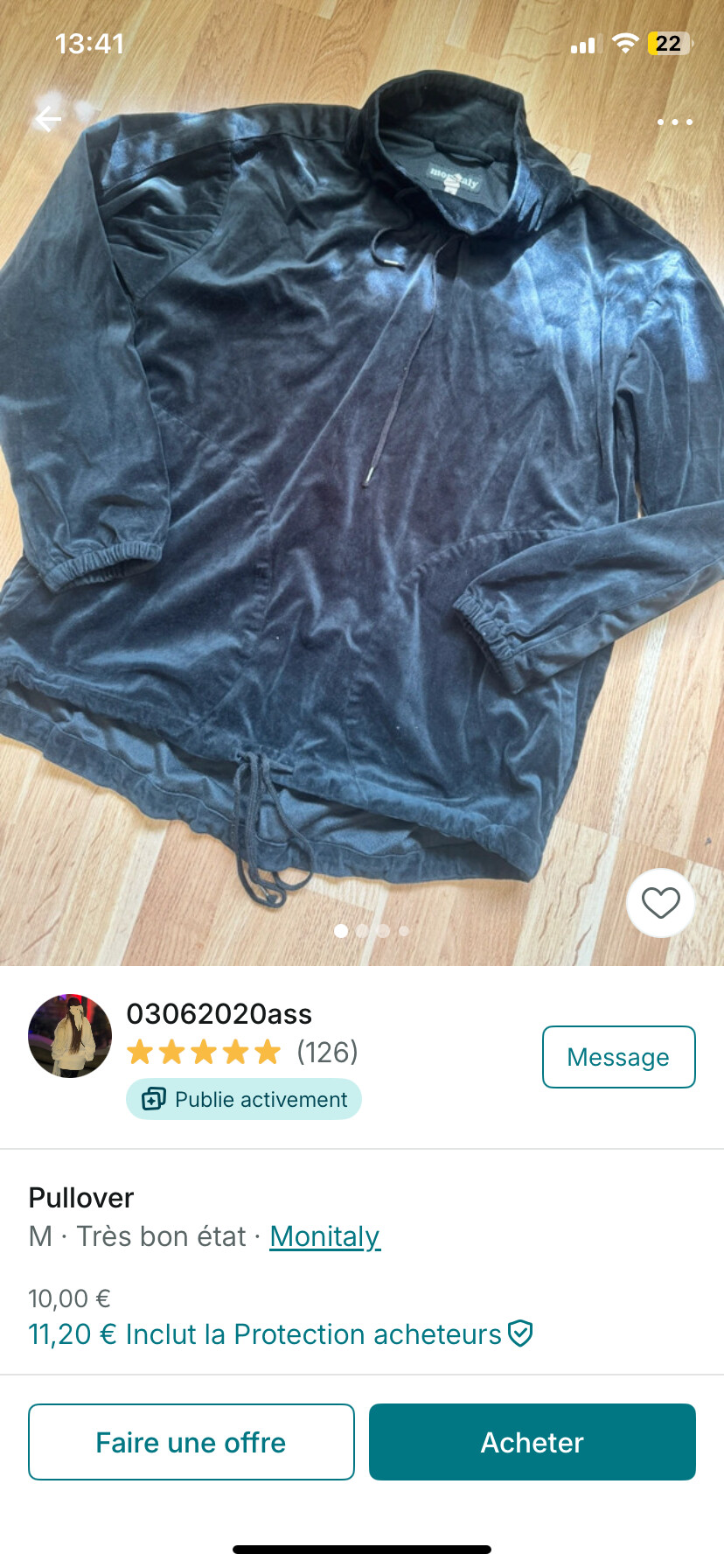Add the pullover to favorites
This screenshot has width=724, height=1568.
(x=661, y=902)
